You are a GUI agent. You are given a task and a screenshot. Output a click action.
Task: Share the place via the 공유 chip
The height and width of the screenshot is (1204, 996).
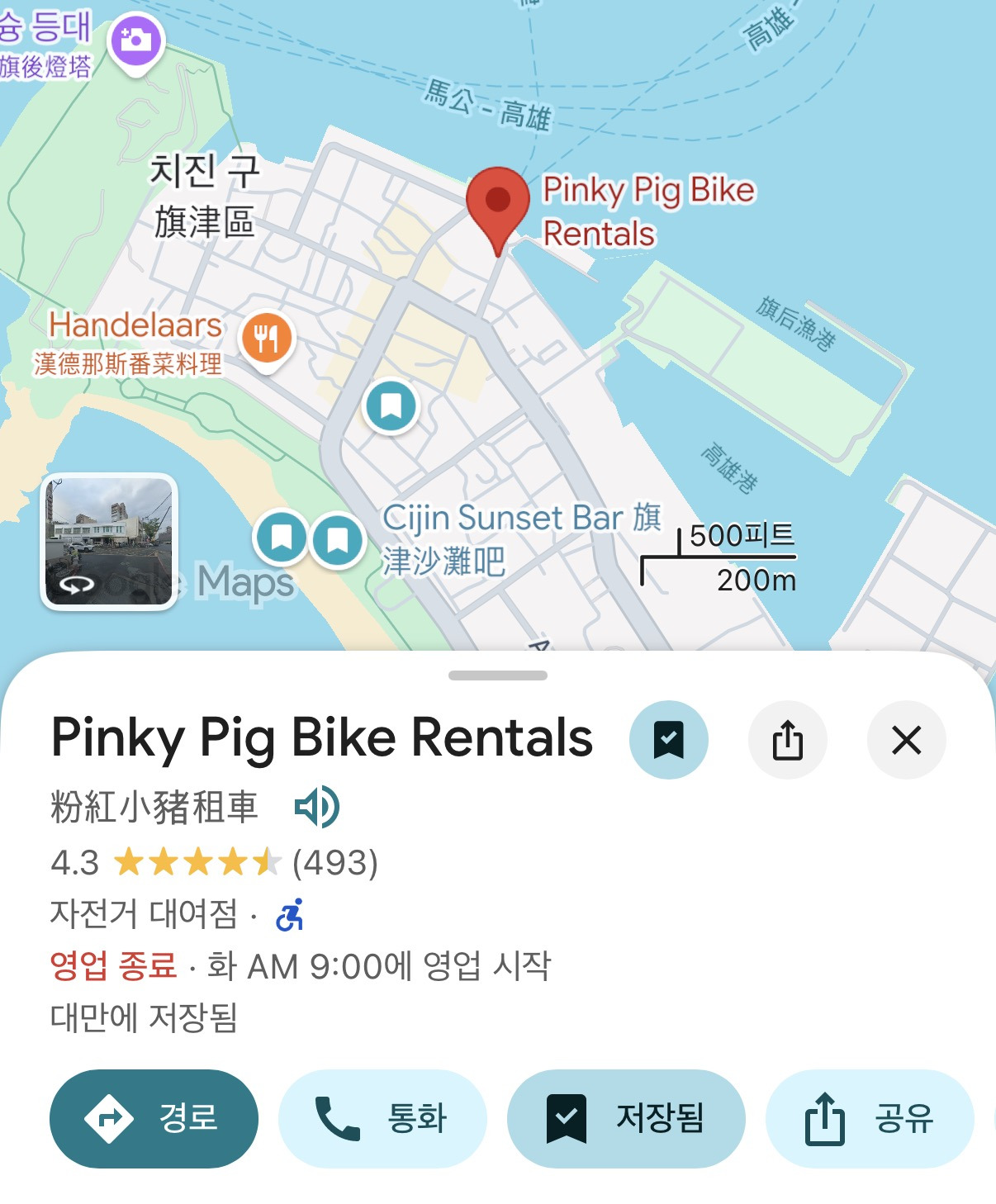(869, 1118)
